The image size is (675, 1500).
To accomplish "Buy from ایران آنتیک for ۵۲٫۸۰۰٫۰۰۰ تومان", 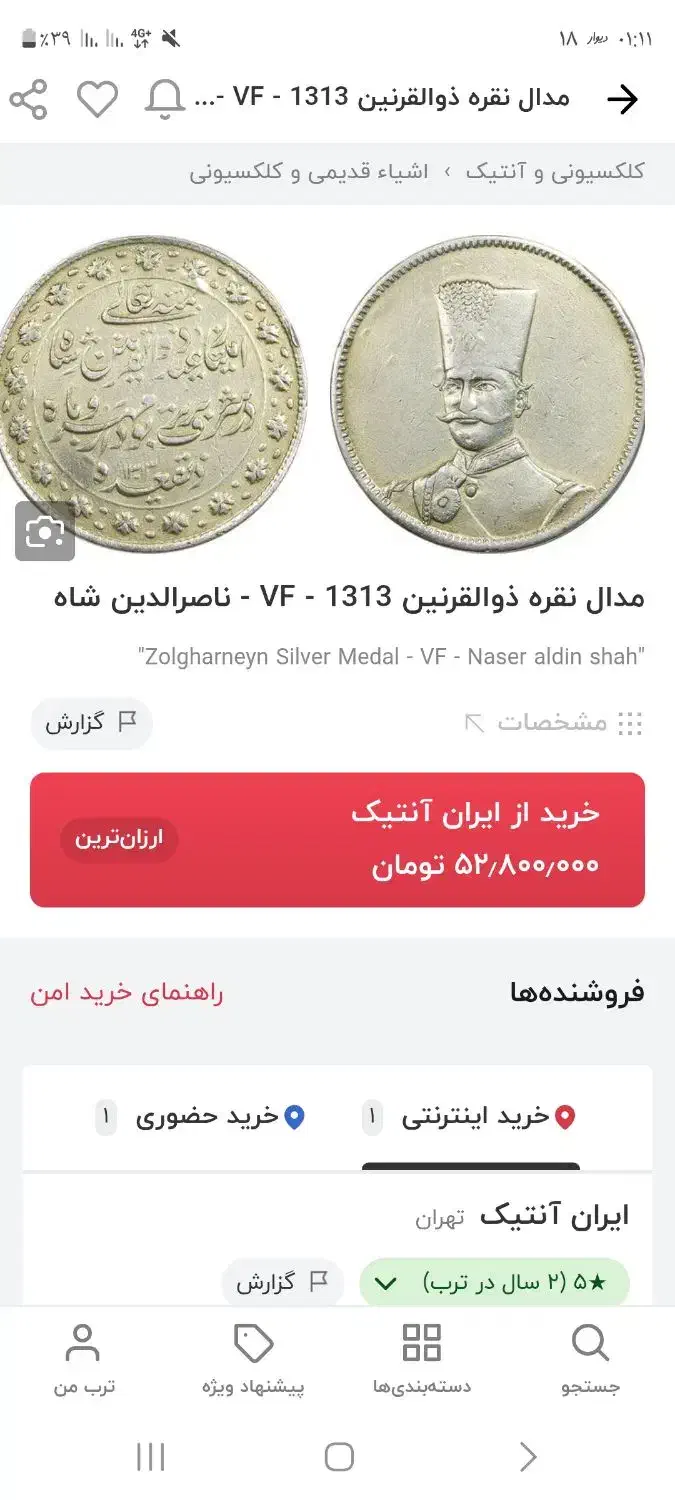I will coord(337,839).
